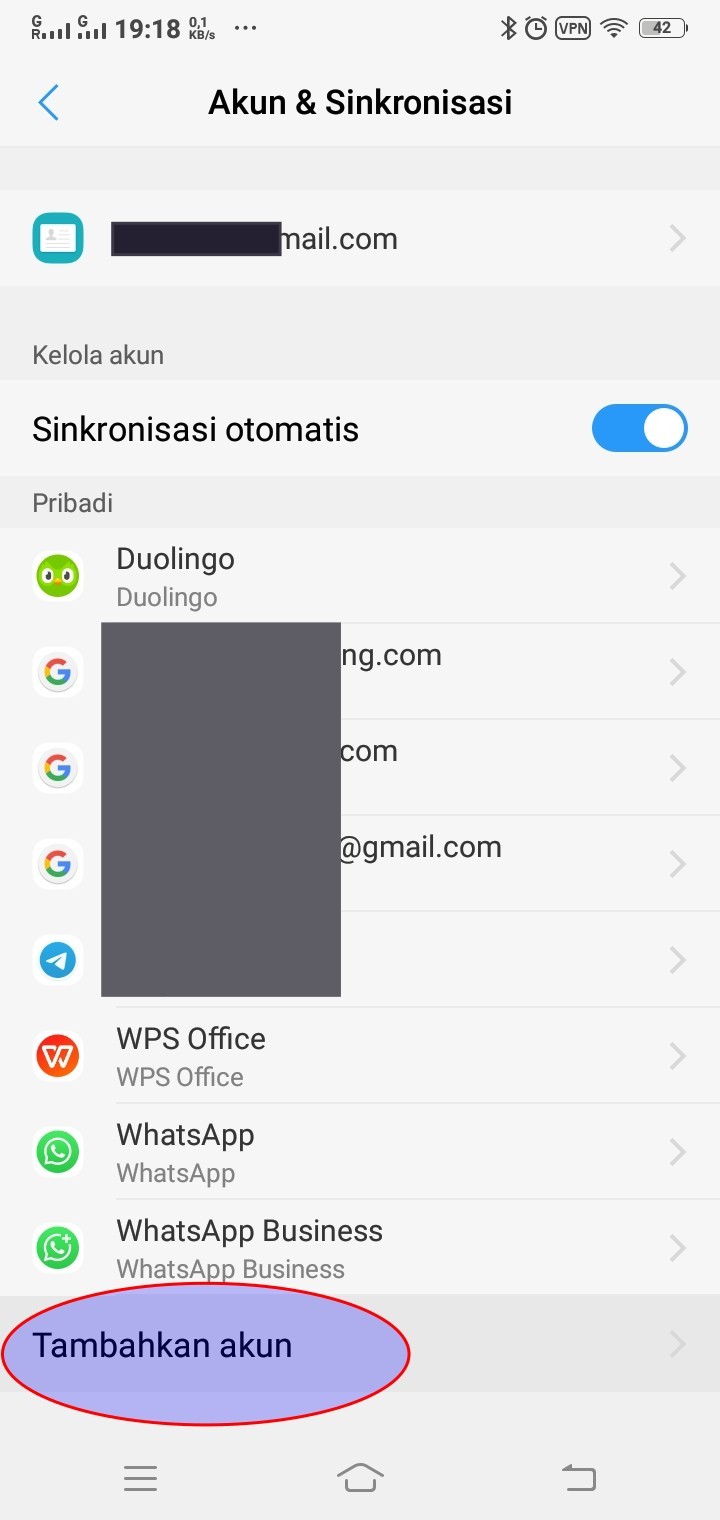Open the Duolingo account
Image resolution: width=720 pixels, height=1520 pixels.
point(360,576)
